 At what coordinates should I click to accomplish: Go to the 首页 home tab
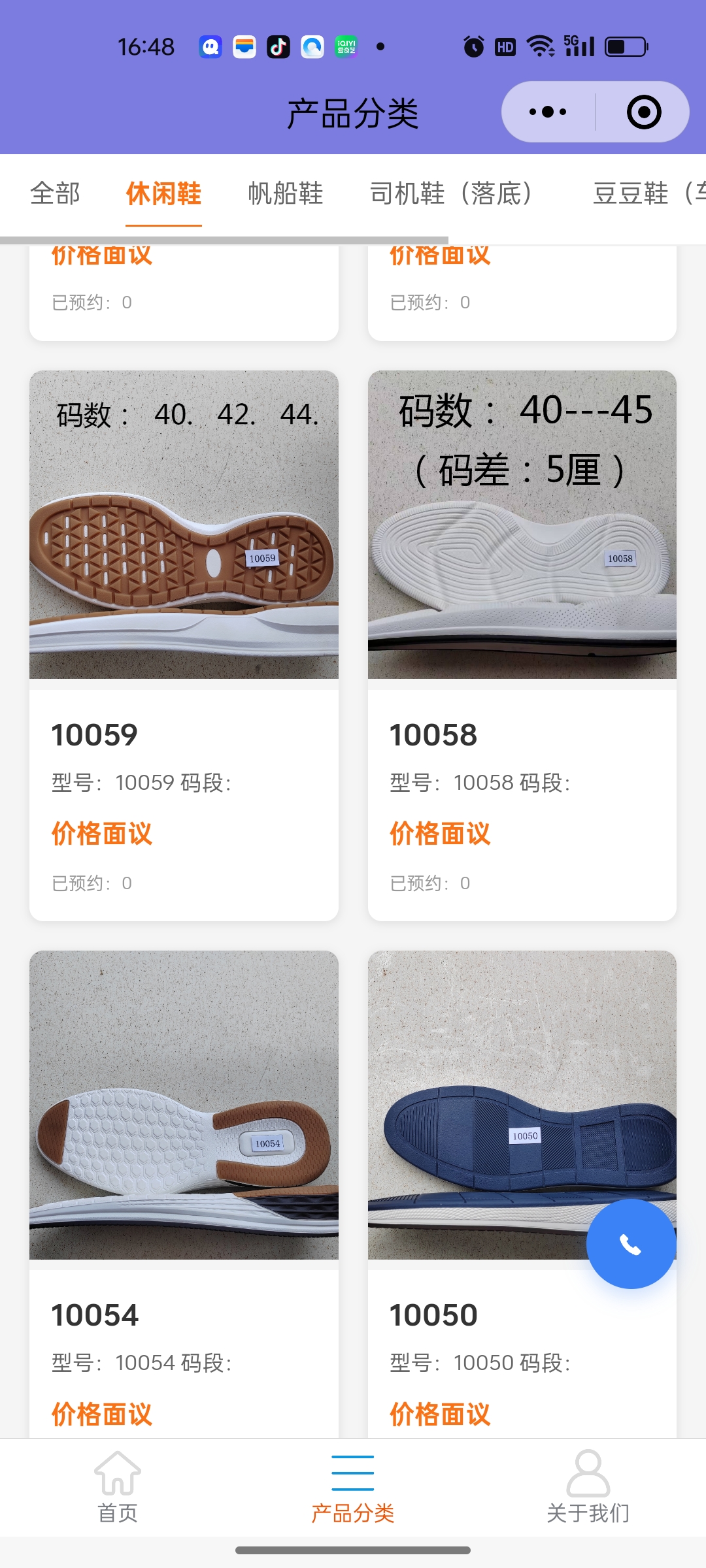(118, 1487)
